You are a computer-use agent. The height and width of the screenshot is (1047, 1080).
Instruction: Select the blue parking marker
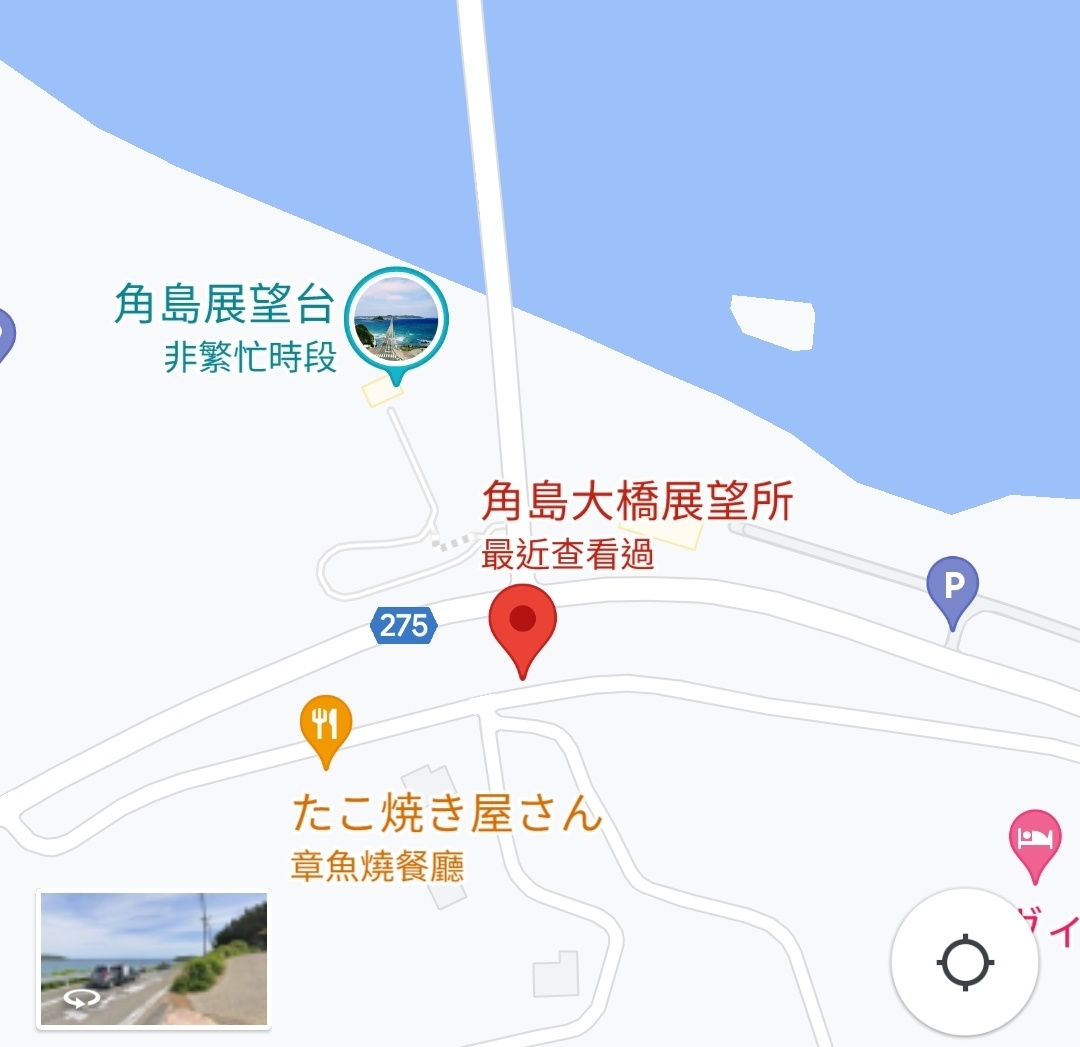coord(952,587)
